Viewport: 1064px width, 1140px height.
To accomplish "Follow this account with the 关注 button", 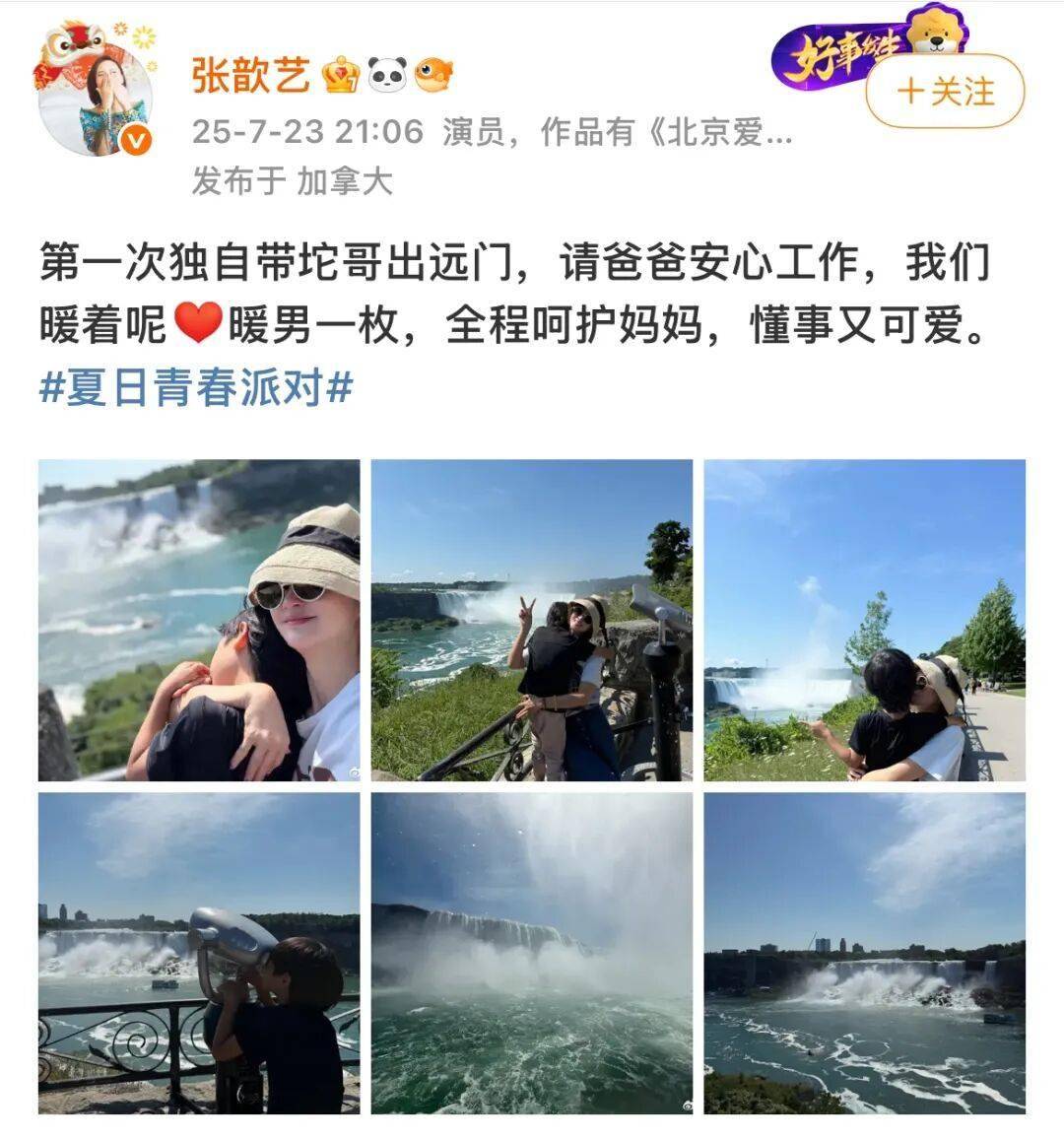I will (945, 92).
